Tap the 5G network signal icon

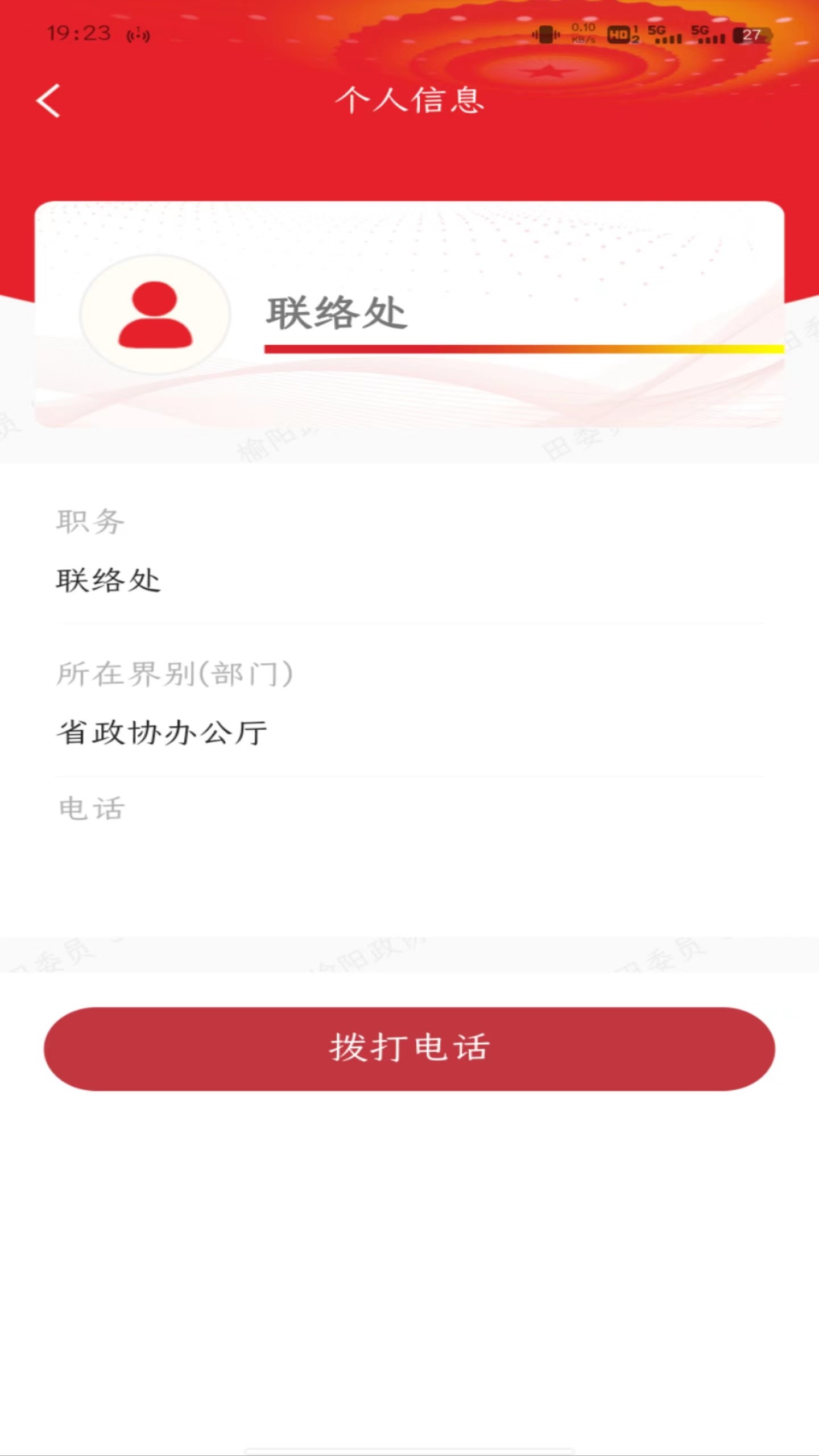click(663, 34)
